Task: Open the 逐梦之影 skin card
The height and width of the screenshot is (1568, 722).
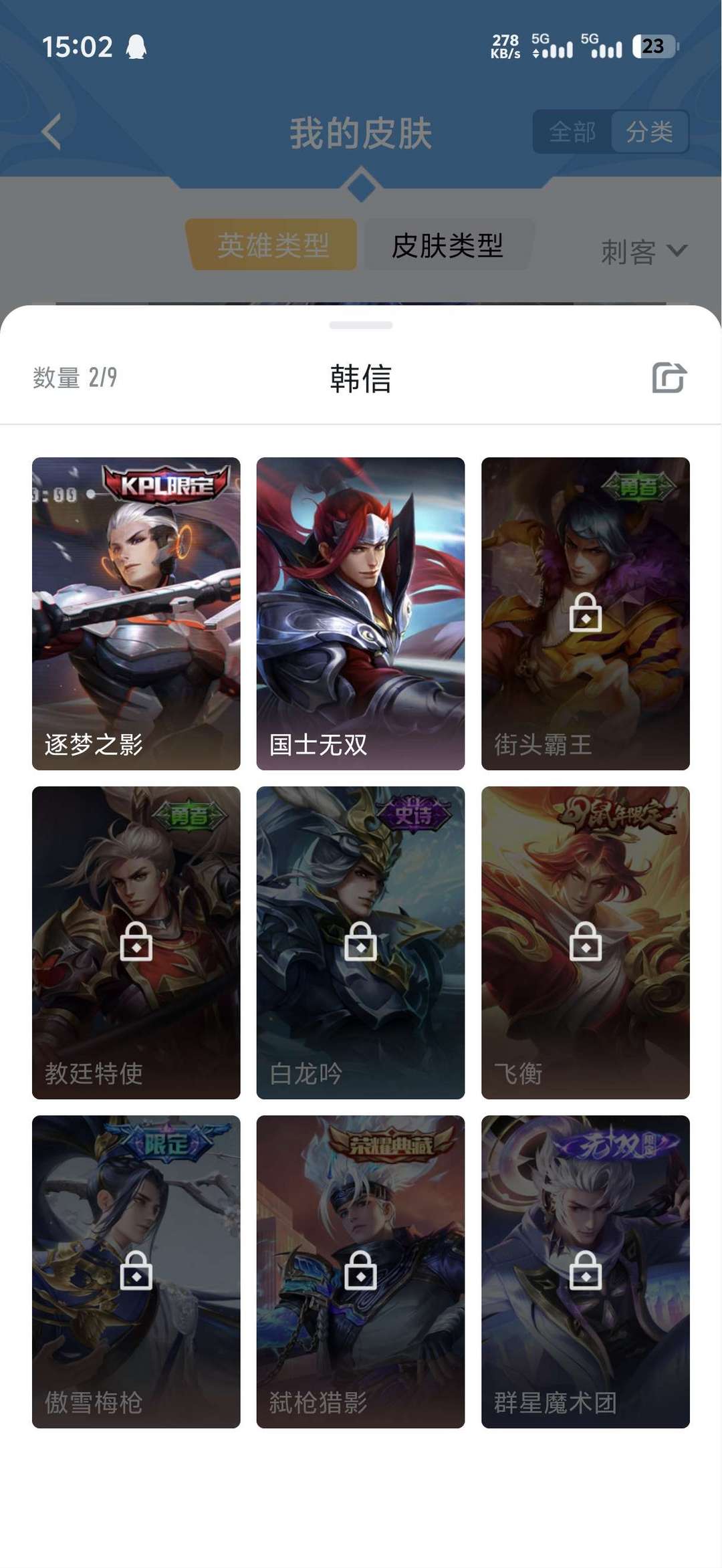Action: pos(136,613)
